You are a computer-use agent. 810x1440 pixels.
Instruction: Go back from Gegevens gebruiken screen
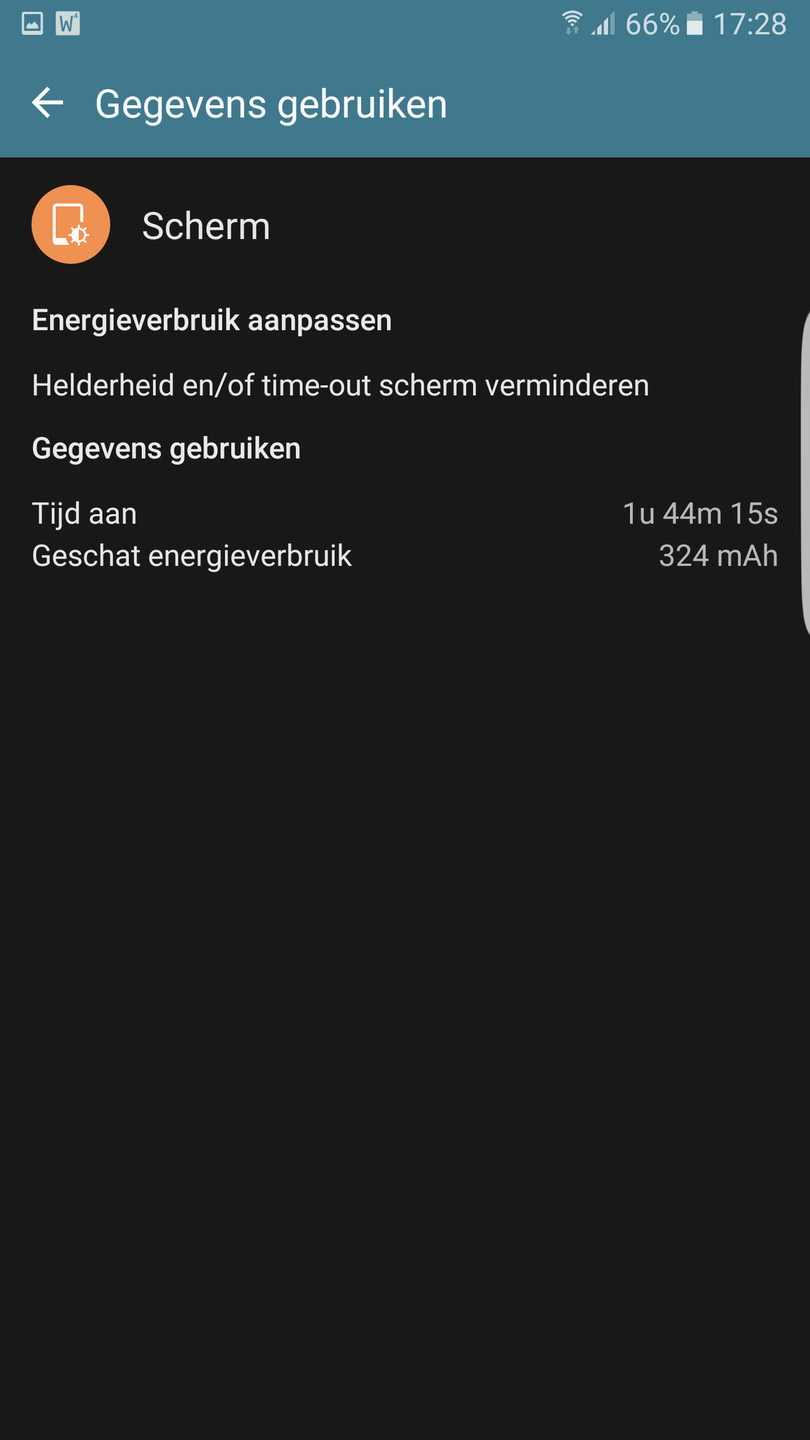(47, 103)
